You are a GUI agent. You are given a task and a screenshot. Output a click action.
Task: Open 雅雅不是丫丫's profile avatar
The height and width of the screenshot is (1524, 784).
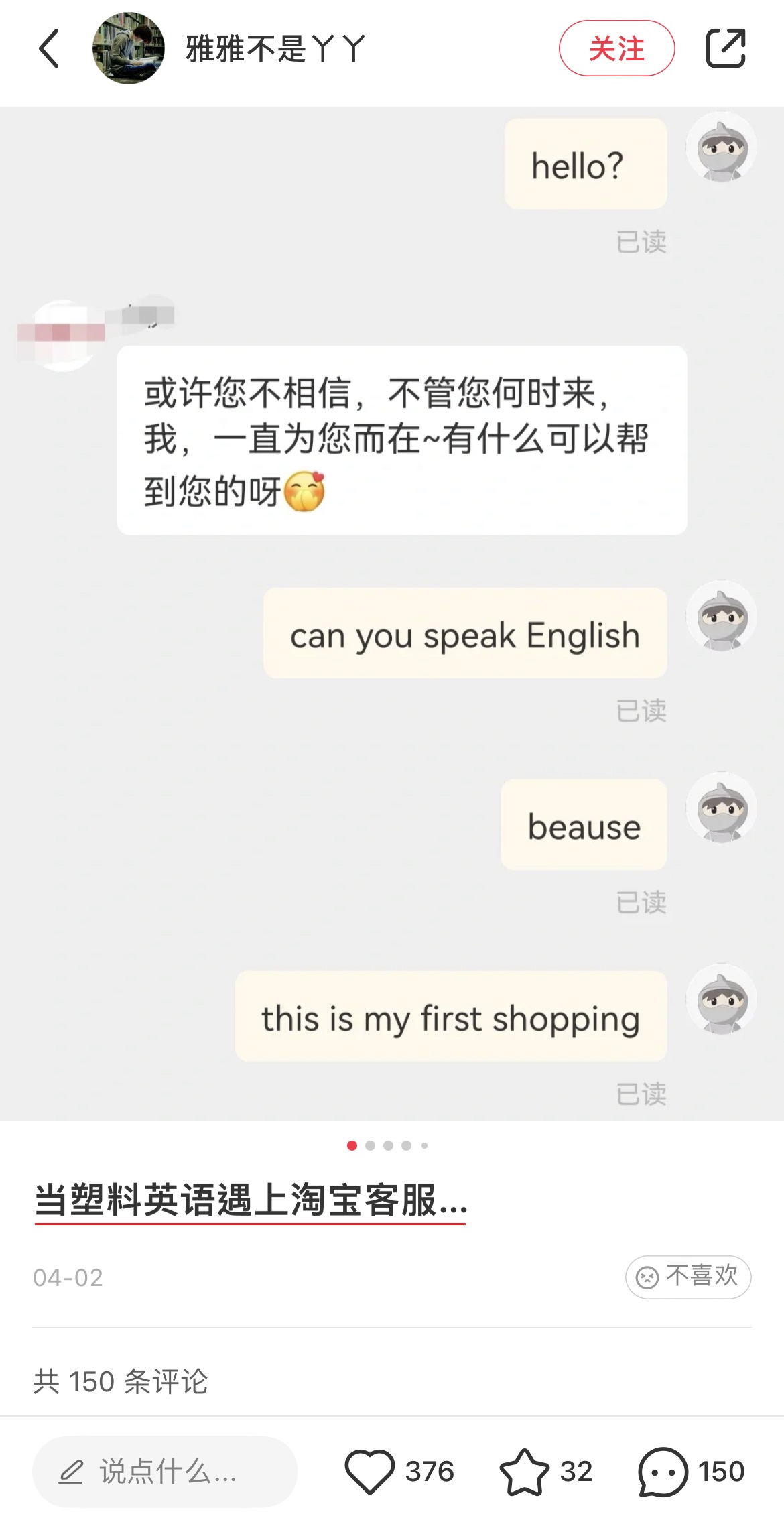click(x=128, y=48)
